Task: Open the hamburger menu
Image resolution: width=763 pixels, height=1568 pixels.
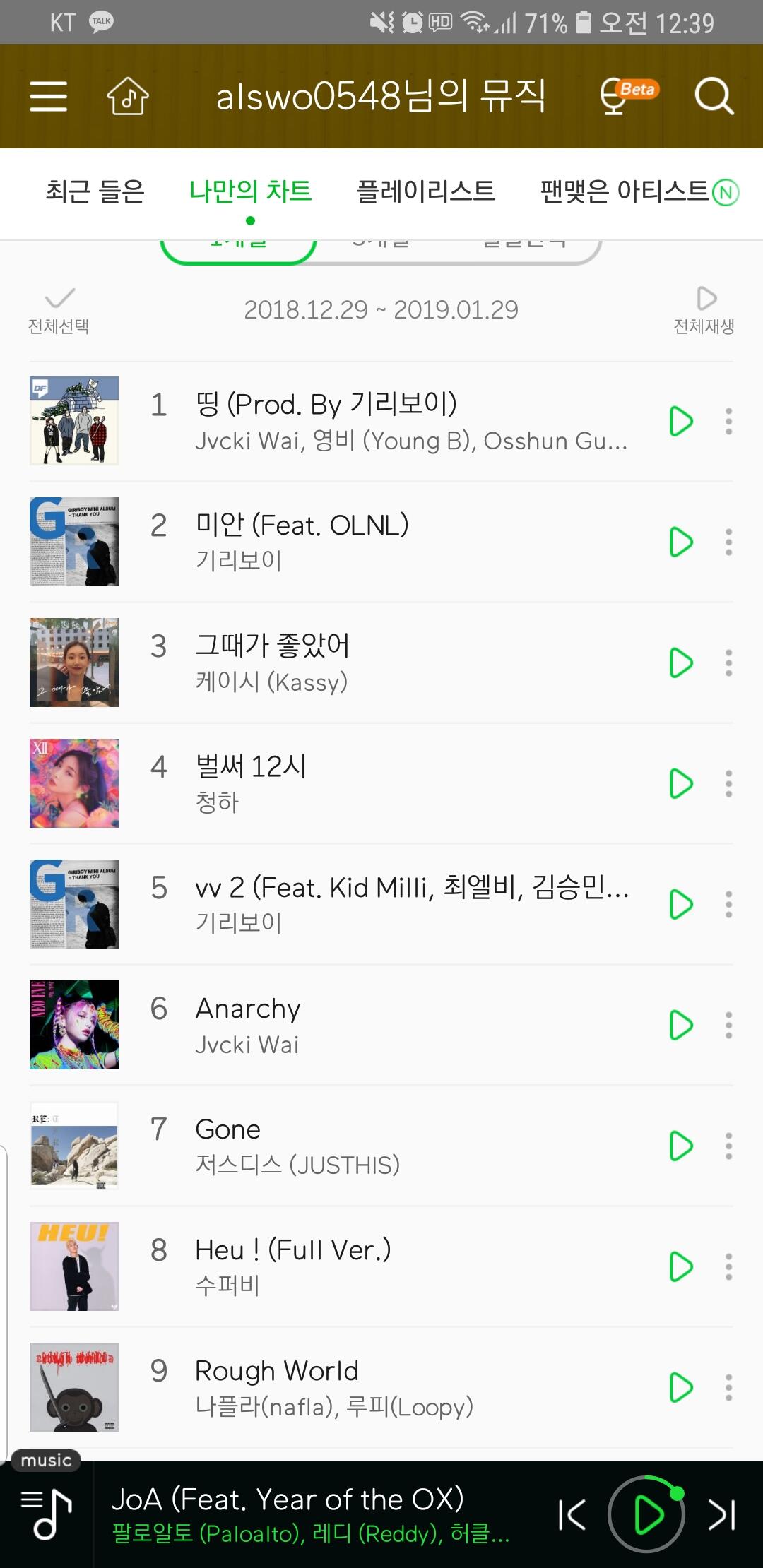Action: (48, 96)
